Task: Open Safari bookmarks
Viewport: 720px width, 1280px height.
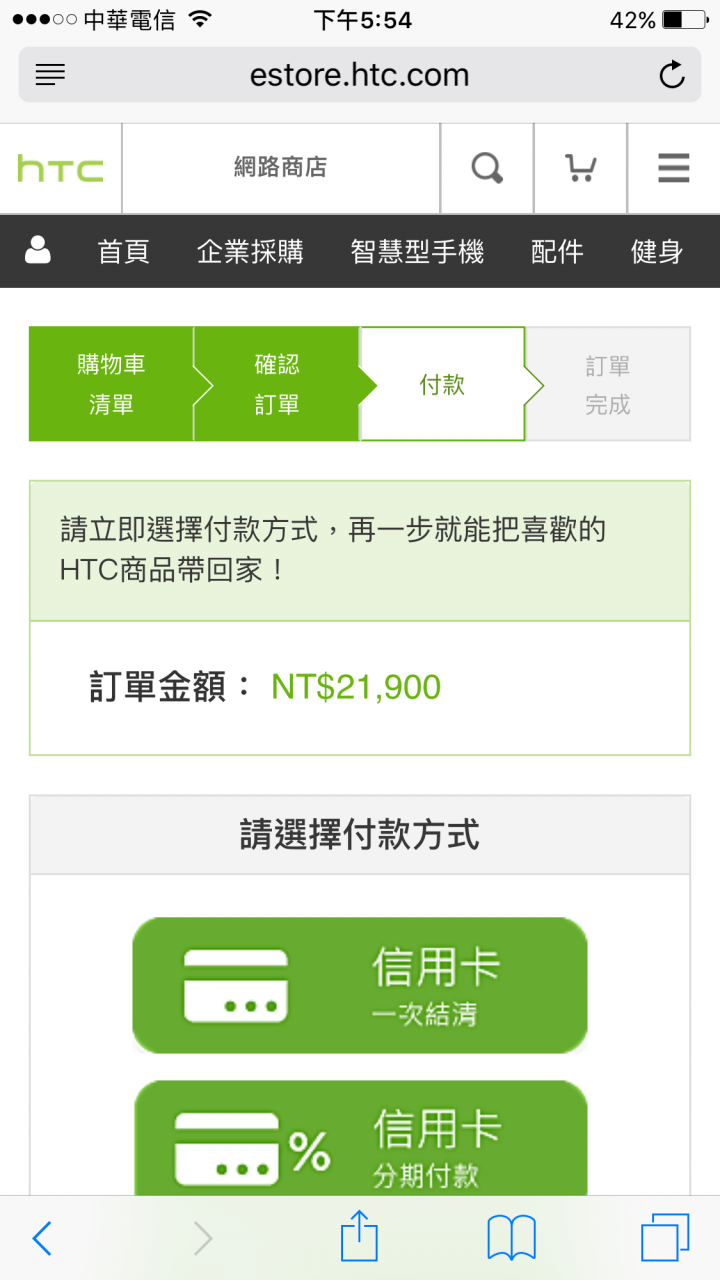Action: [511, 1239]
